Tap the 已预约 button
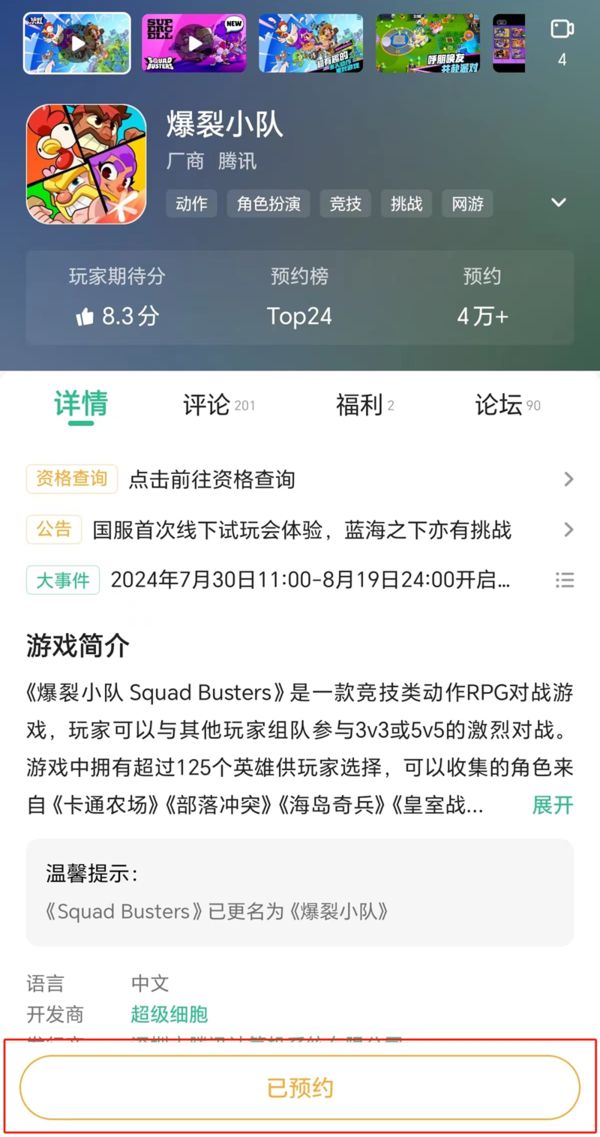 pyautogui.click(x=300, y=1088)
